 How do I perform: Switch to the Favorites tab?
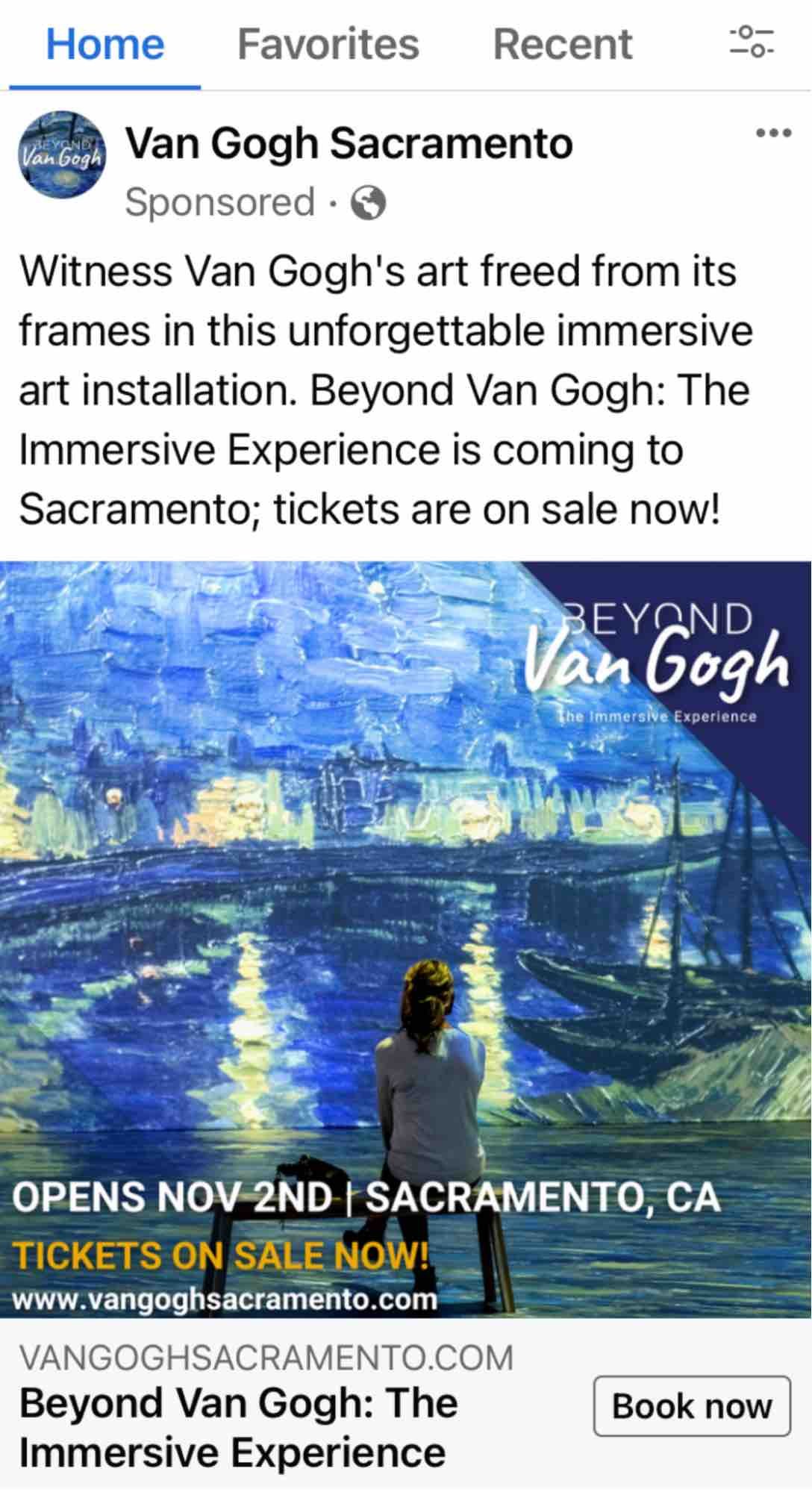tap(328, 44)
